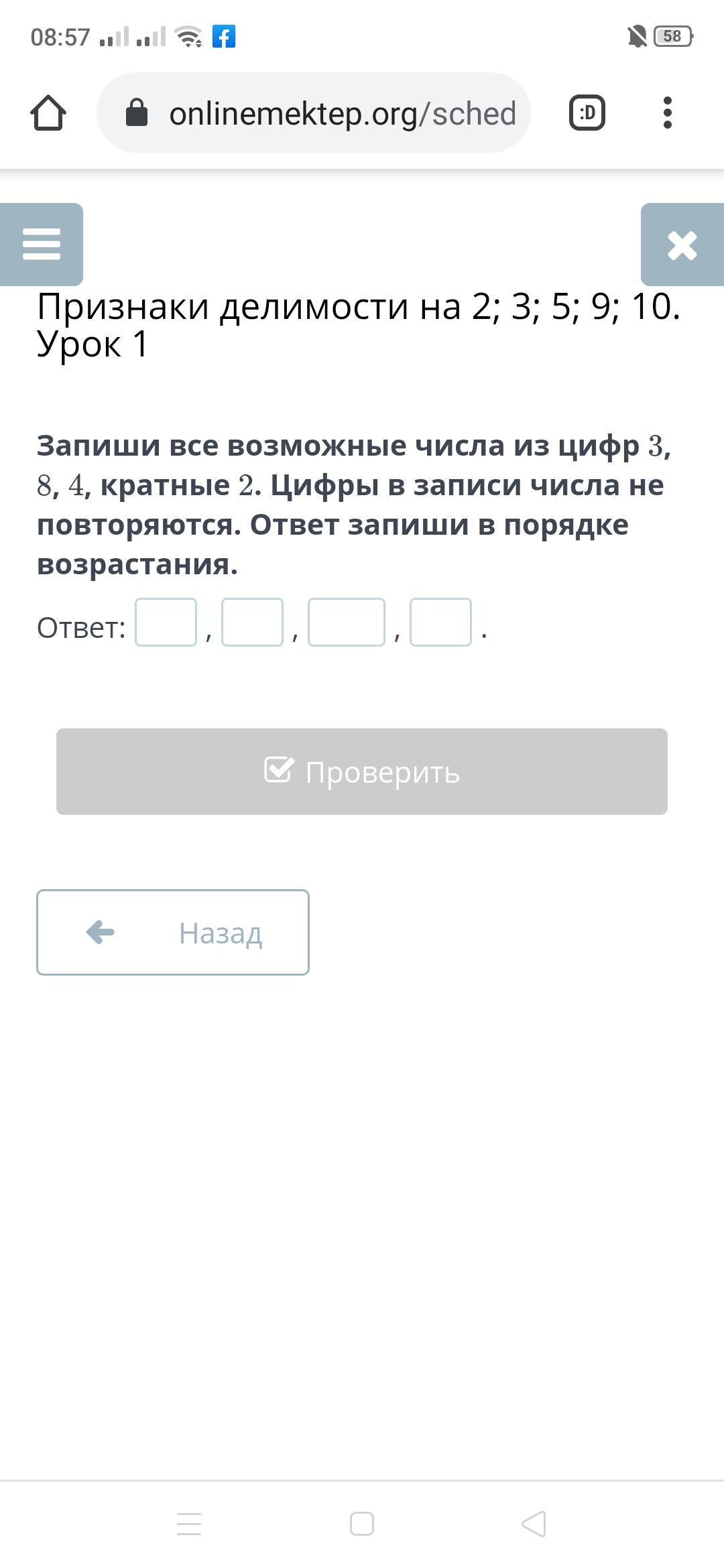
Task: Go back with the Назад button
Action: [x=173, y=932]
